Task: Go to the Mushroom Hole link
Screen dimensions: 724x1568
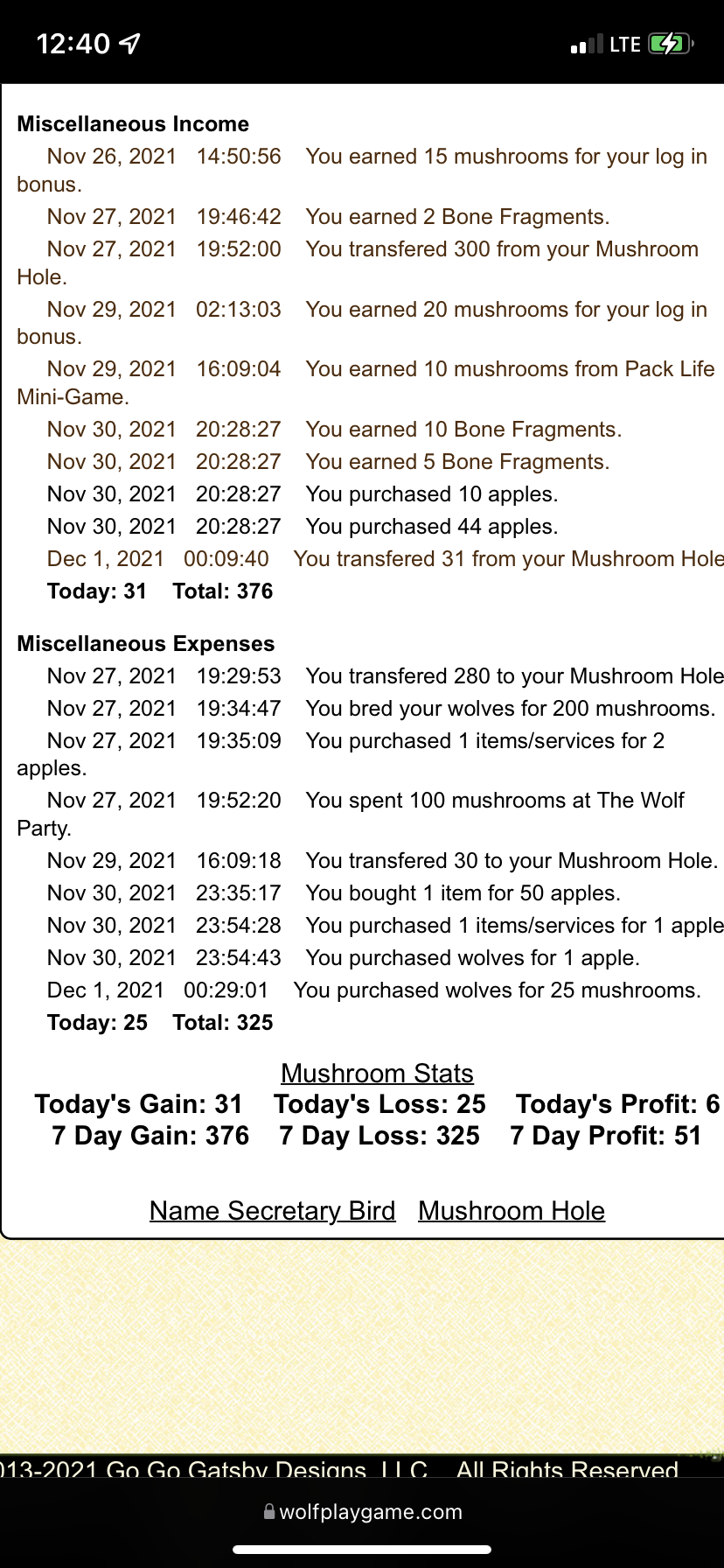Action: coord(511,1210)
